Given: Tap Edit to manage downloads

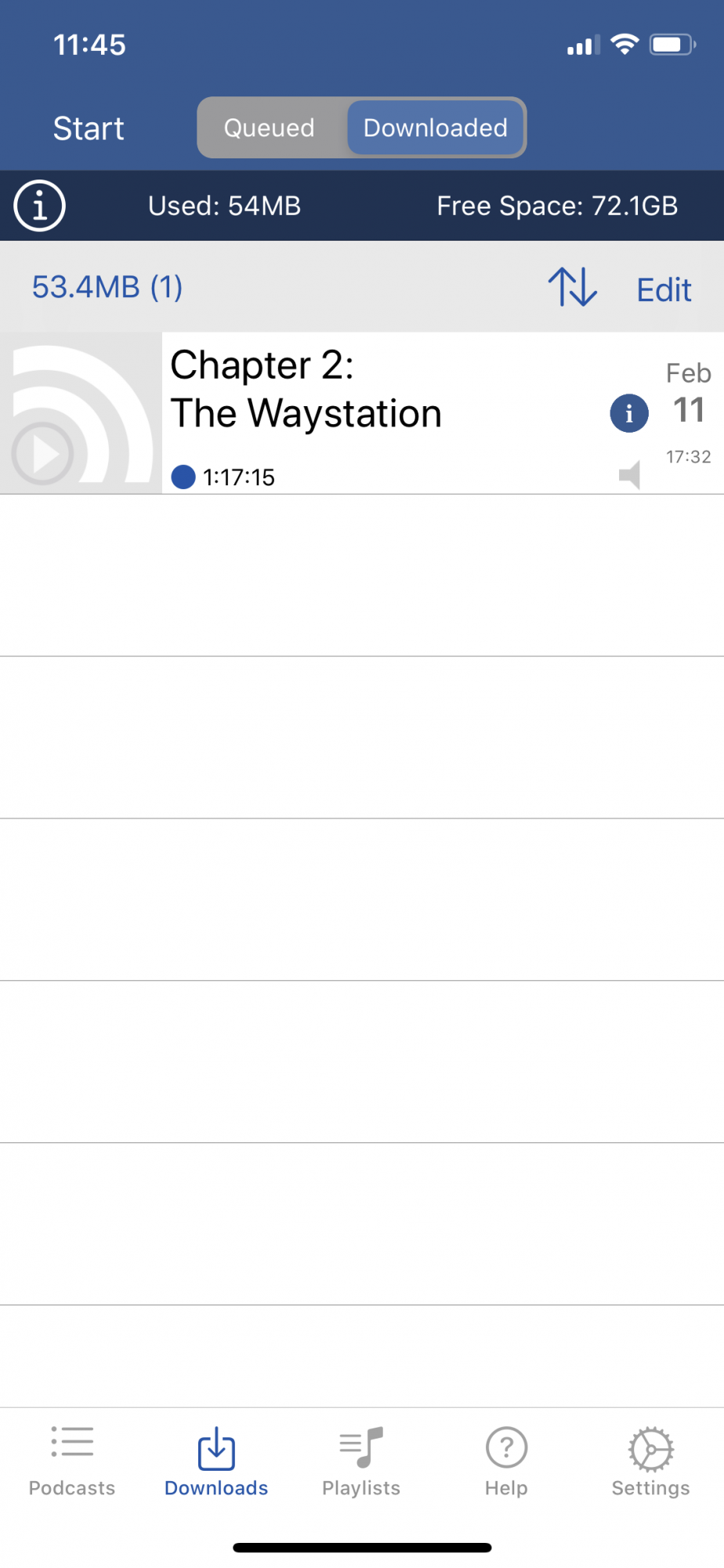Looking at the screenshot, I should [x=664, y=290].
